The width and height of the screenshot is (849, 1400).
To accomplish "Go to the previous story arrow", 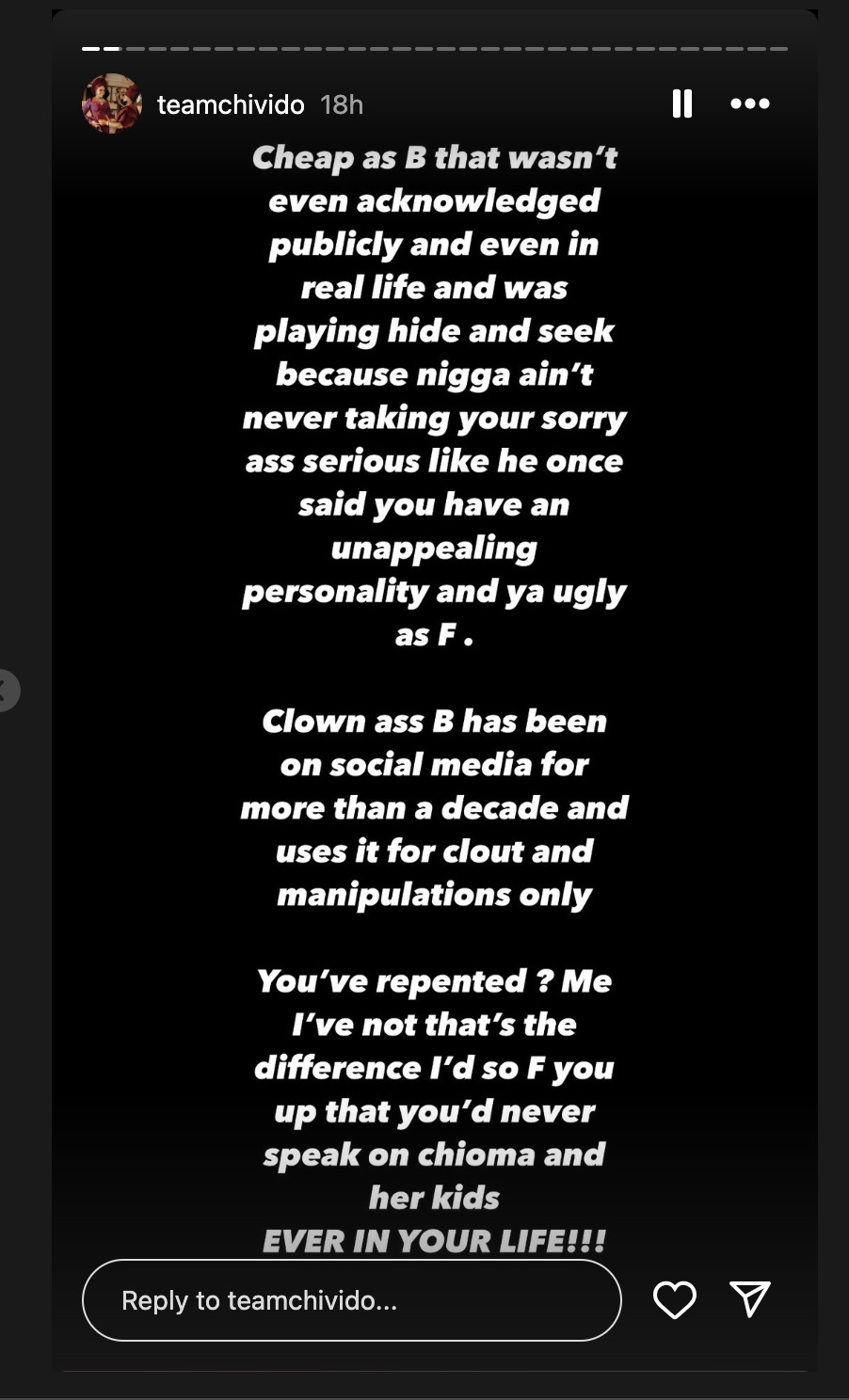I will pyautogui.click(x=6, y=690).
